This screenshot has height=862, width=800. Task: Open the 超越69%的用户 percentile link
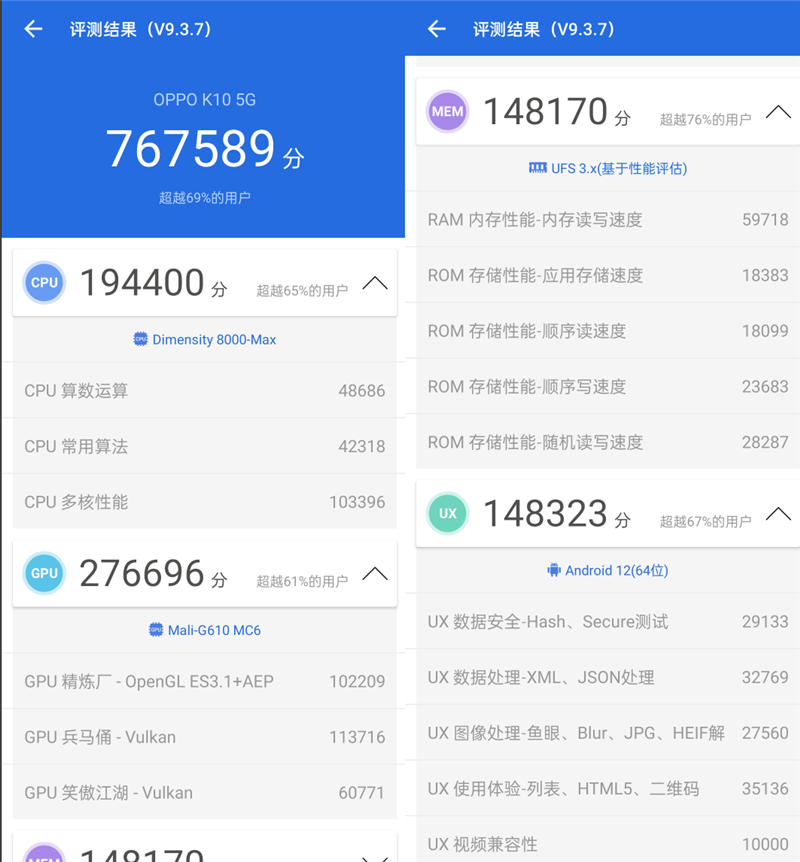[204, 197]
